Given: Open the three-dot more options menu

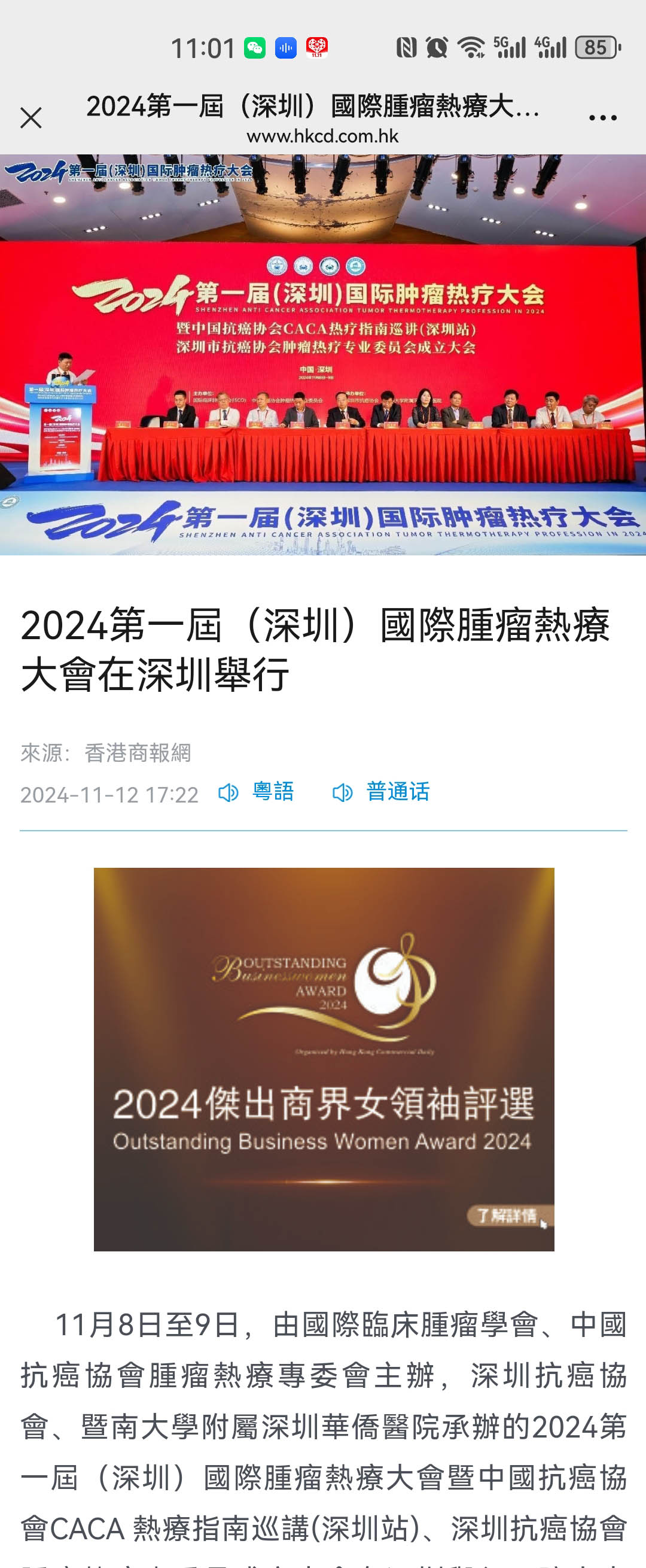Looking at the screenshot, I should [x=602, y=117].
